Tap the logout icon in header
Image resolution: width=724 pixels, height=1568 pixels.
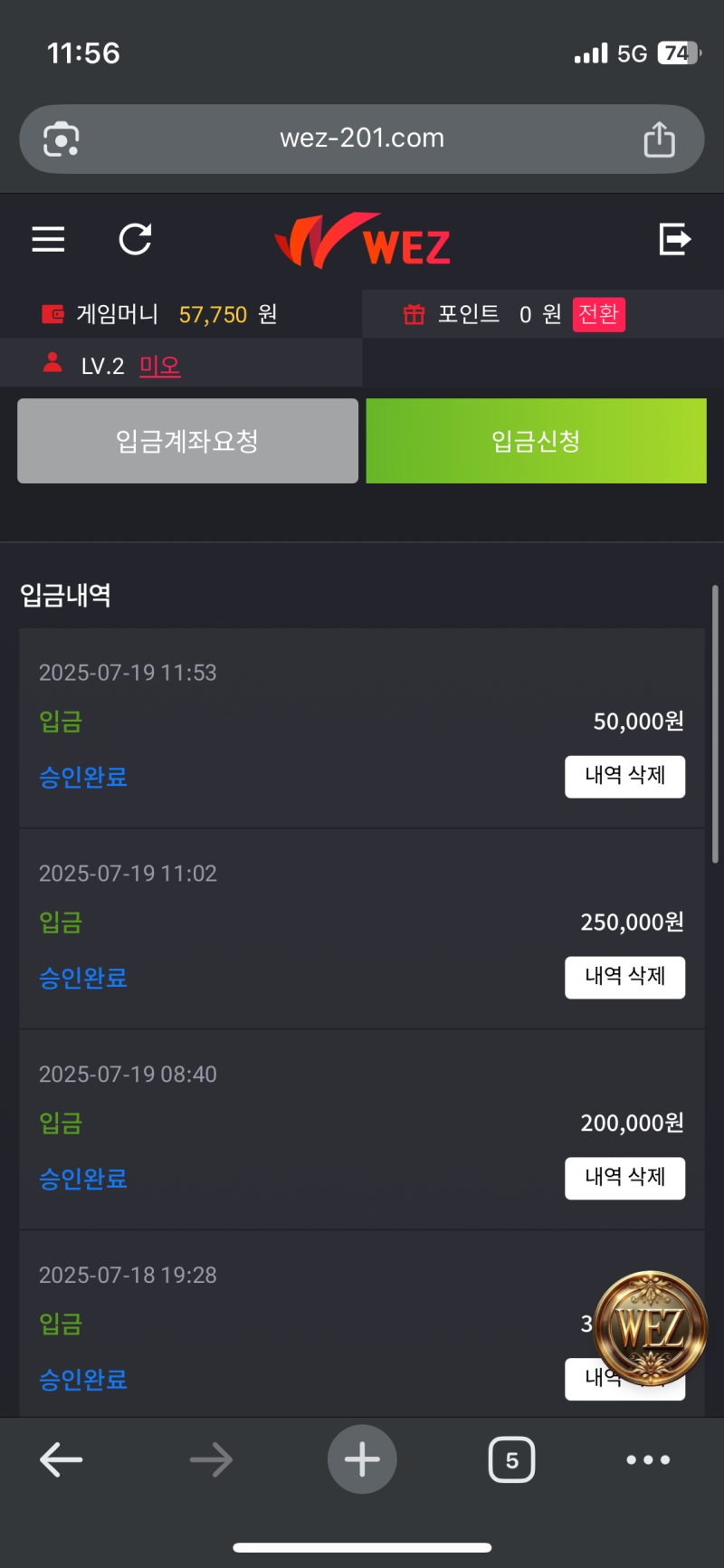[x=675, y=239]
